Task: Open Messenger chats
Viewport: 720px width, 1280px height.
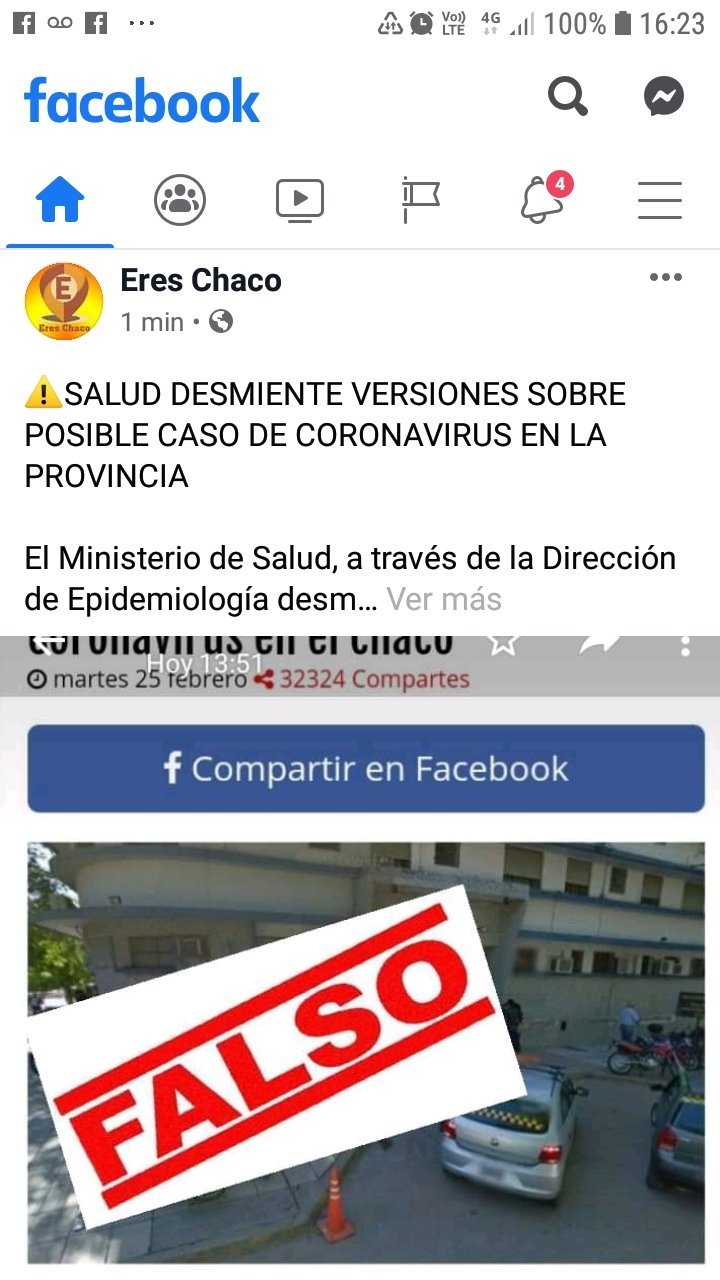Action: (664, 98)
